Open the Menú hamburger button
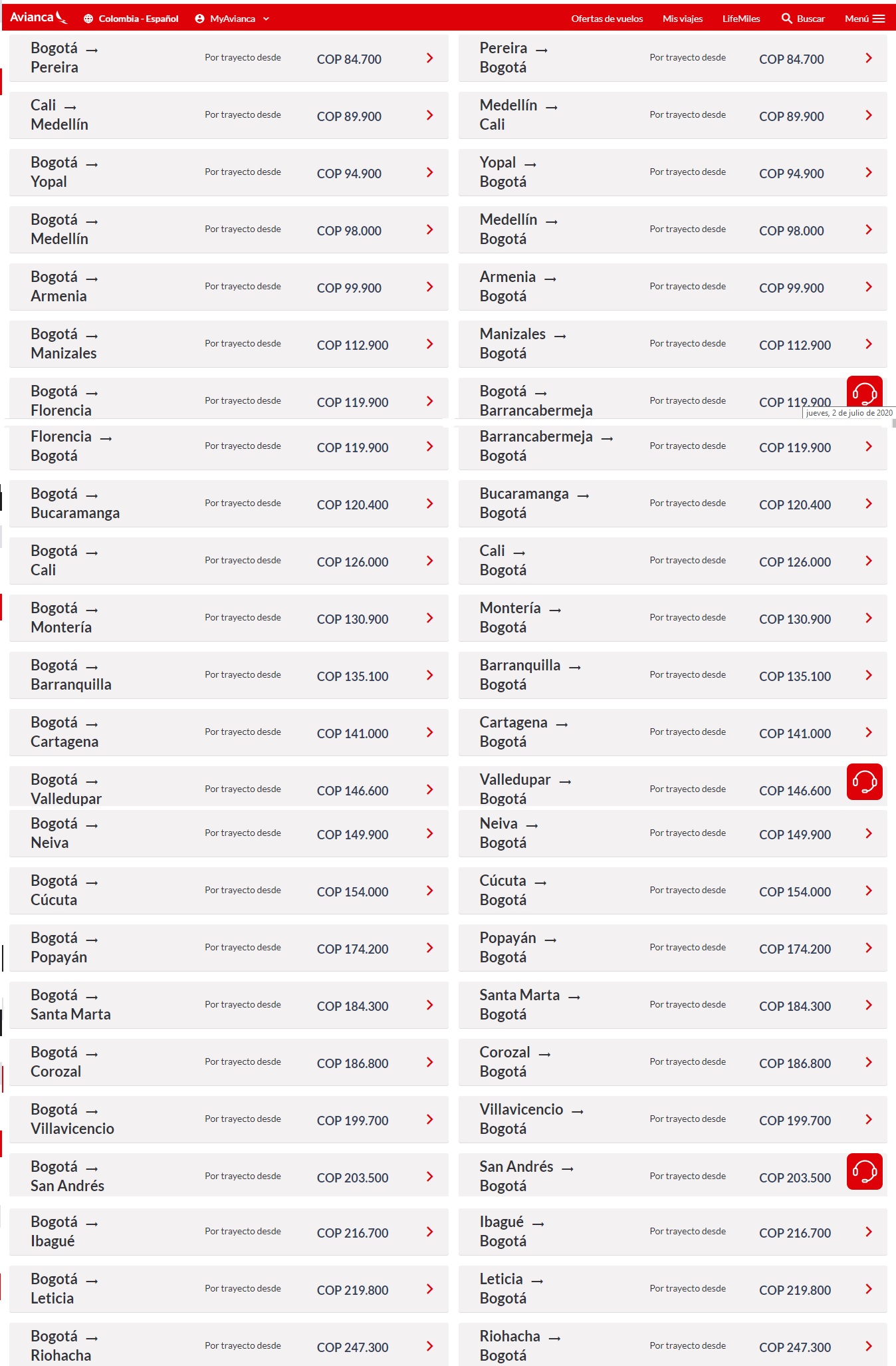Screen dimensions: 896x1366 (864, 19)
